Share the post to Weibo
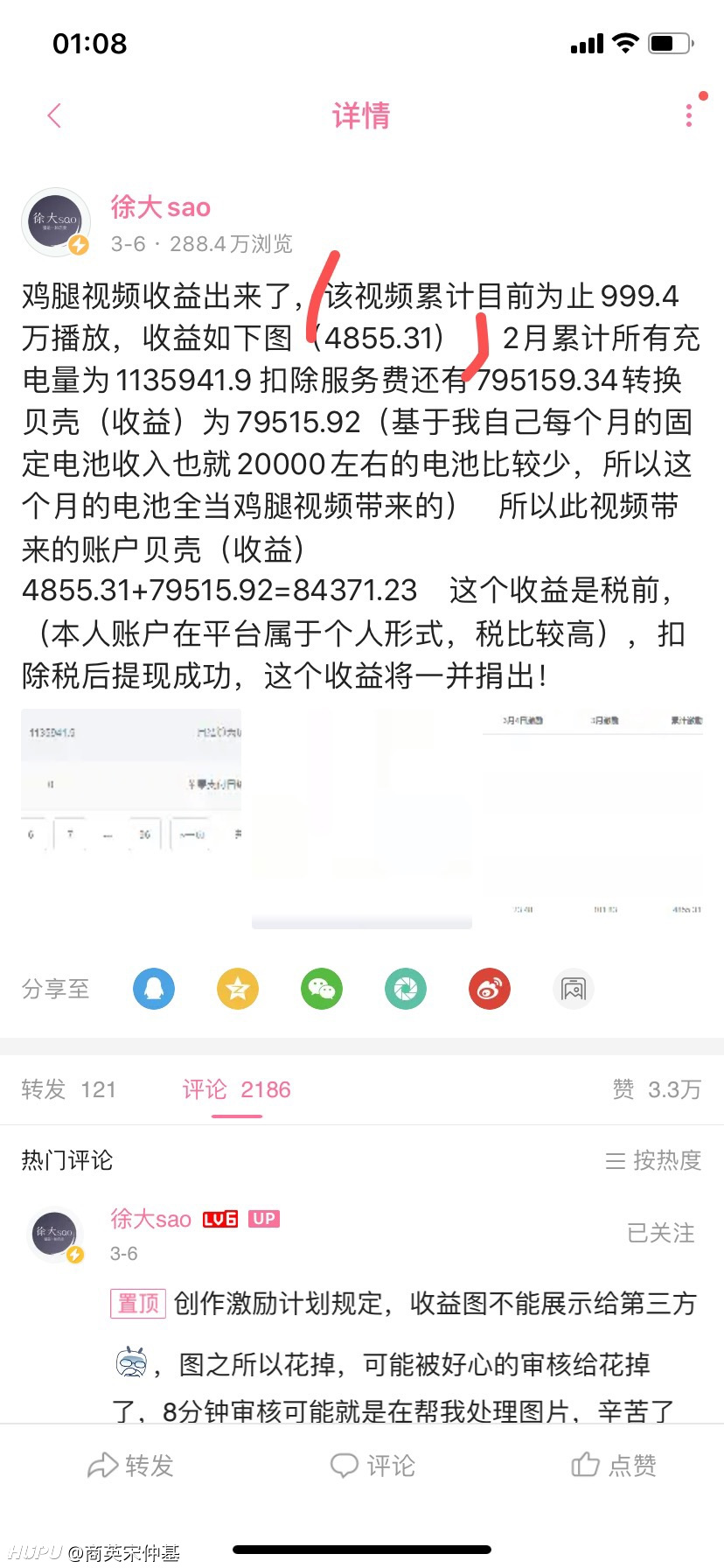The image size is (724, 1568). point(490,989)
